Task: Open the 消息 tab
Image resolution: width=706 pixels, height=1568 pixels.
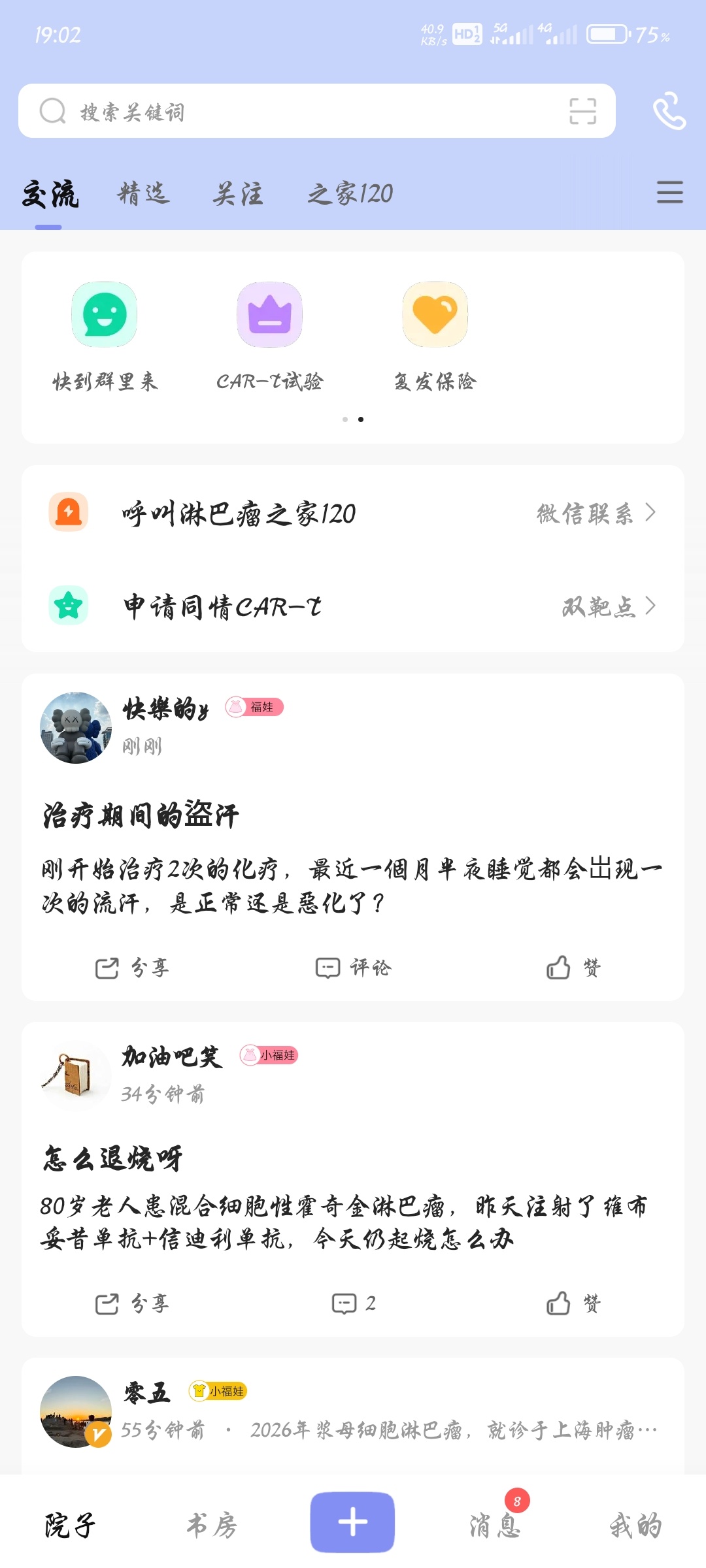Action: tap(495, 1526)
